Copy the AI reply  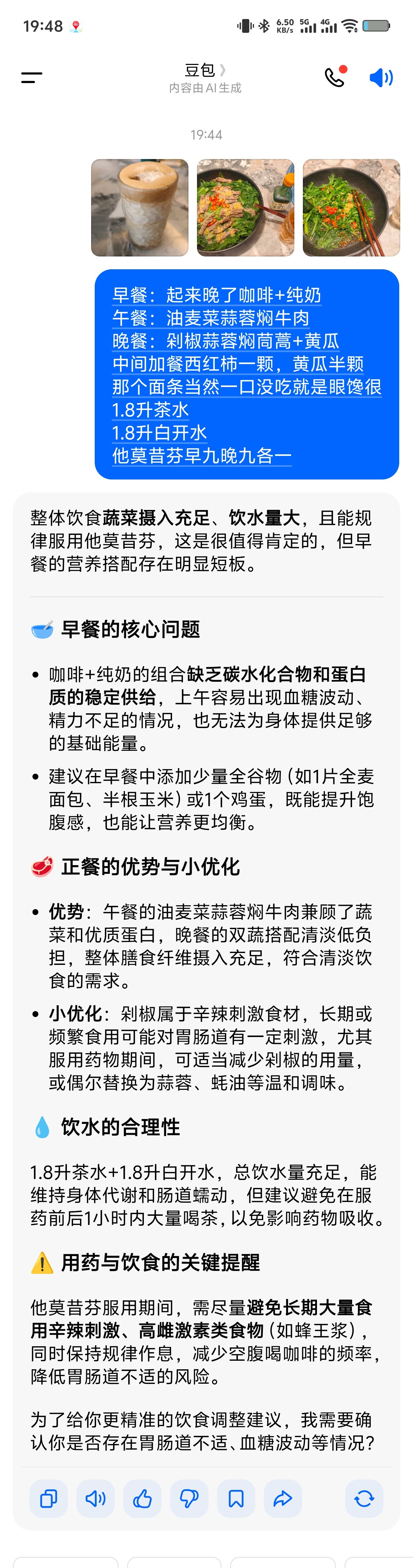pos(49,1498)
